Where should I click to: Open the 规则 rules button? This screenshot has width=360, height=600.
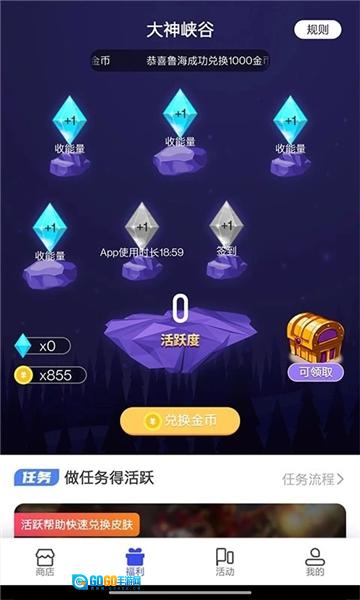coord(318,29)
